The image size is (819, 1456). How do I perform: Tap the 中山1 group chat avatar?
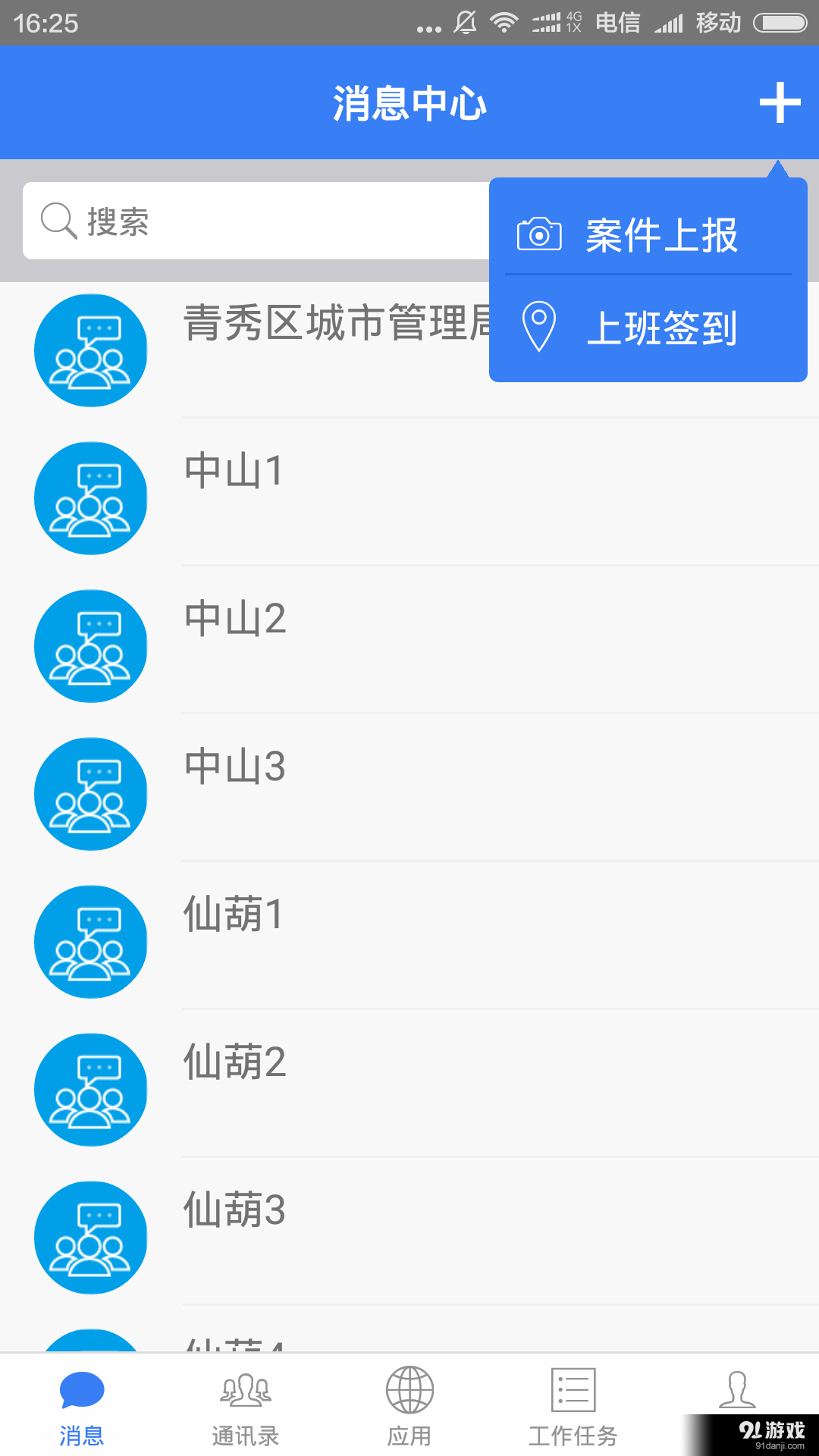(90, 497)
